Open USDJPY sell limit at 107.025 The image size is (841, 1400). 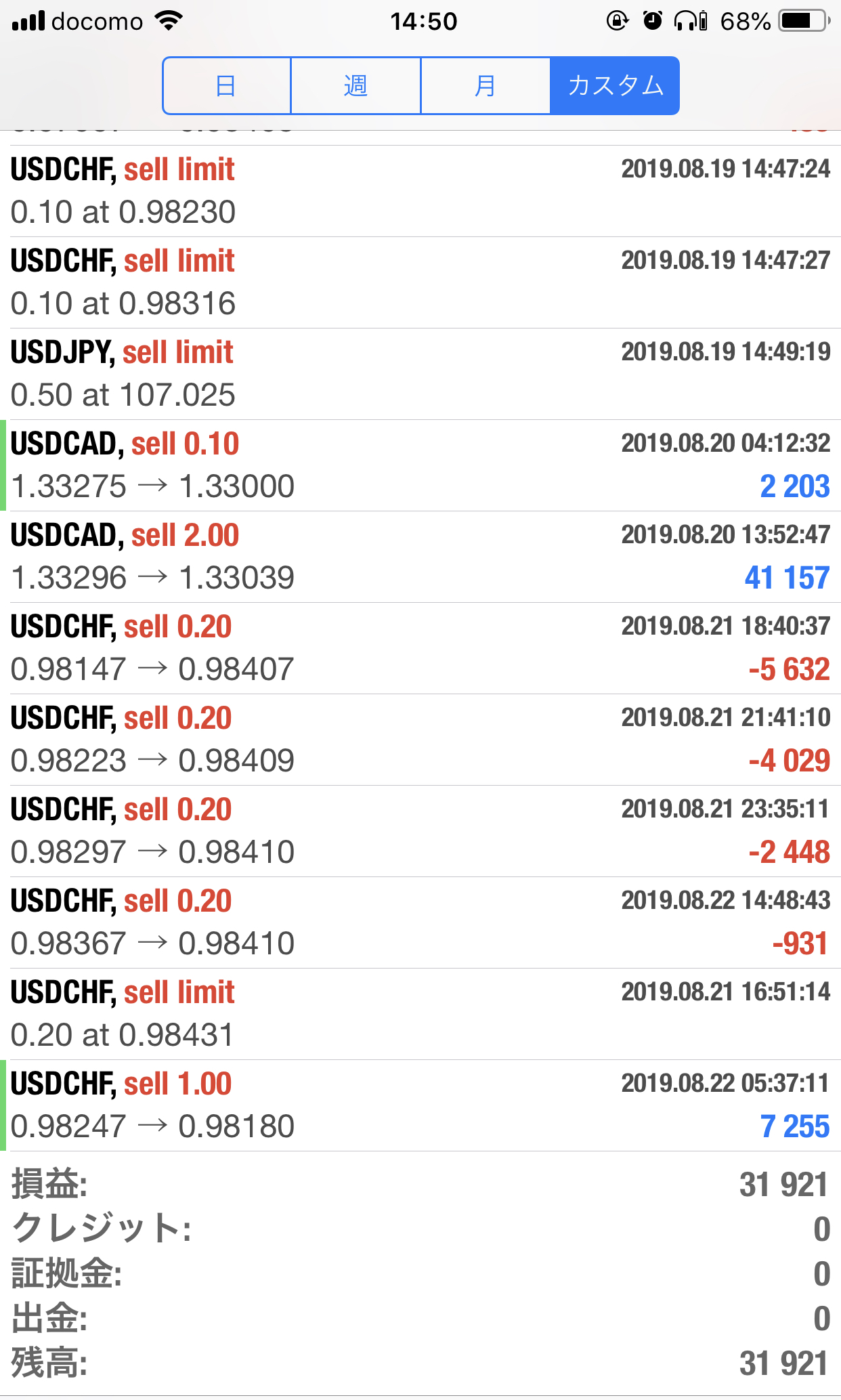click(x=420, y=374)
